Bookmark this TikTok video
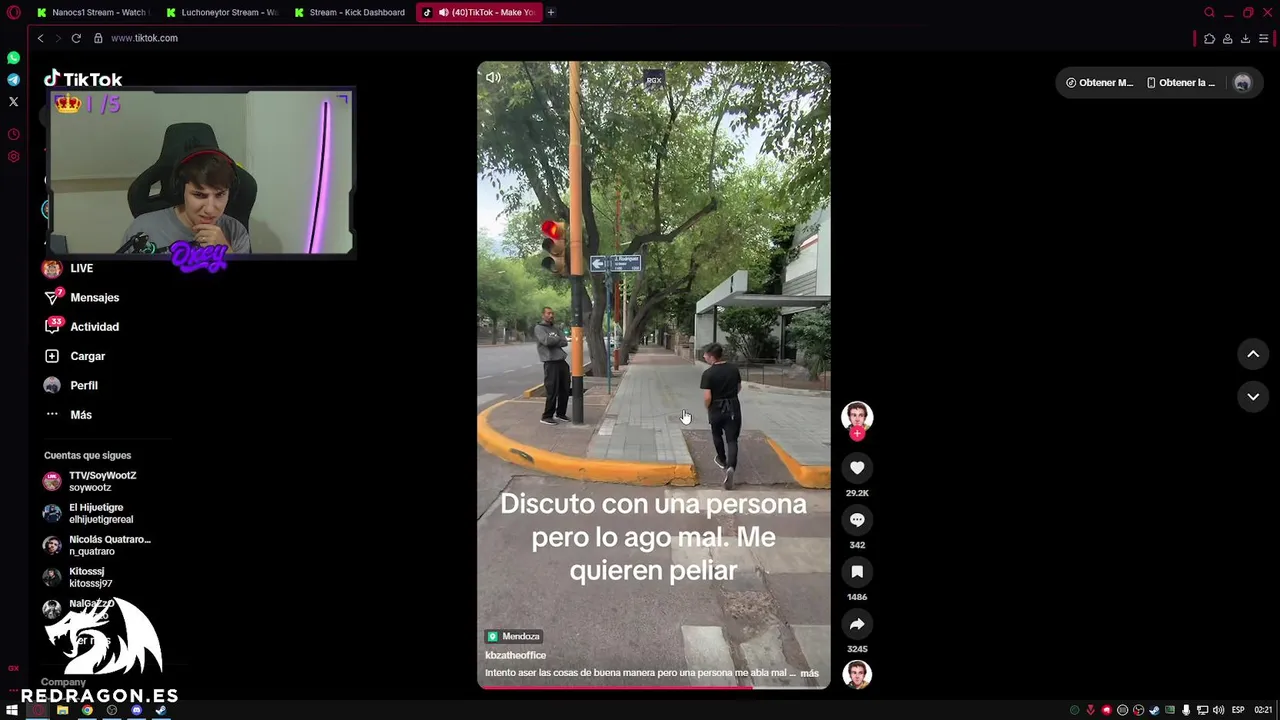Viewport: 1280px width, 720px height. point(857,572)
